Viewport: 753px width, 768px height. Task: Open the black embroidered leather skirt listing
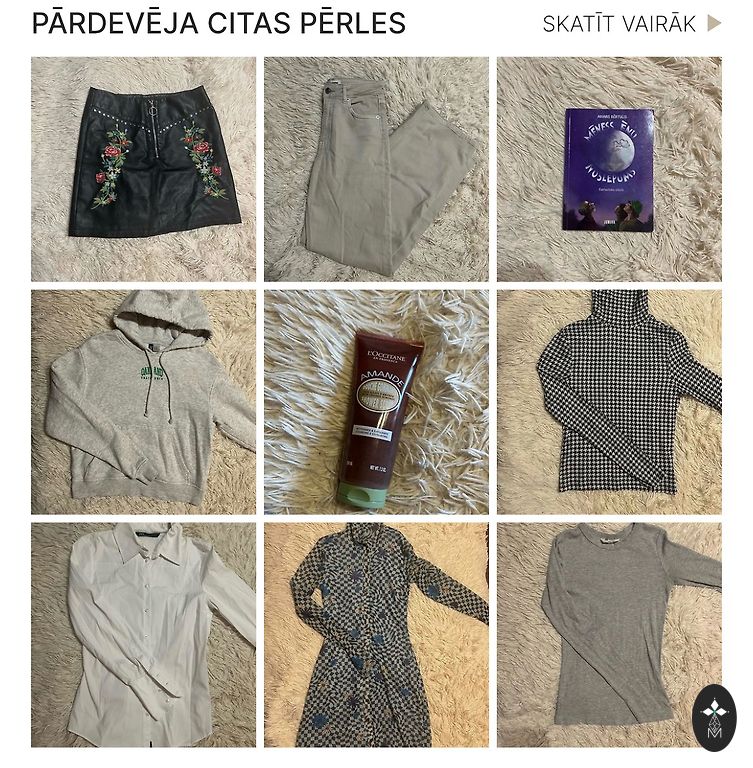pos(143,169)
